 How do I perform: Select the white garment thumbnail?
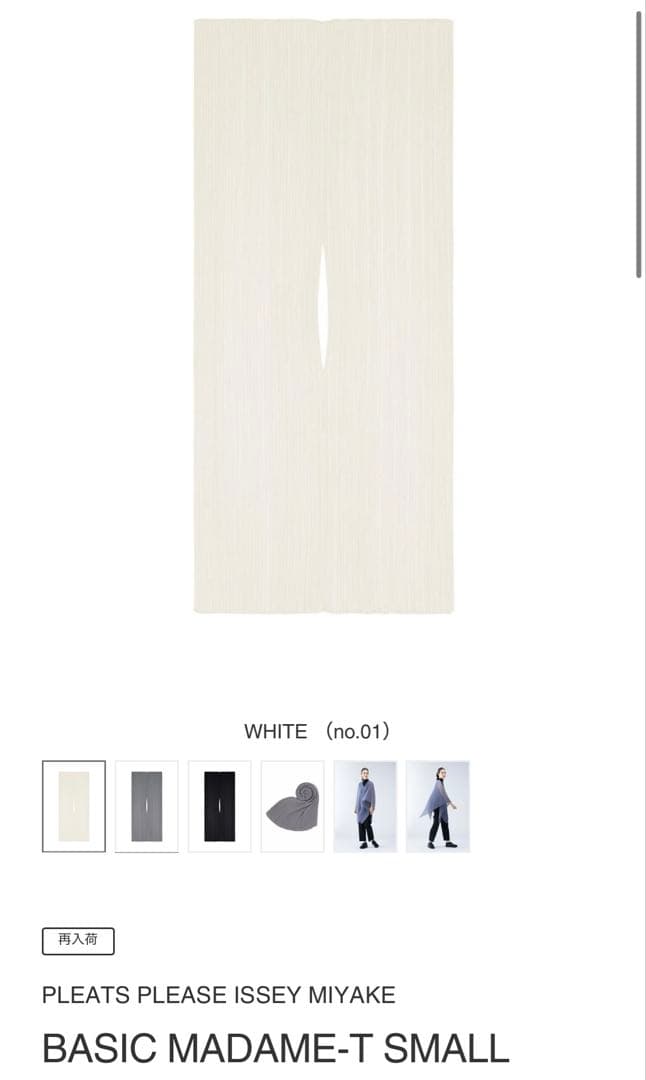[x=73, y=806]
